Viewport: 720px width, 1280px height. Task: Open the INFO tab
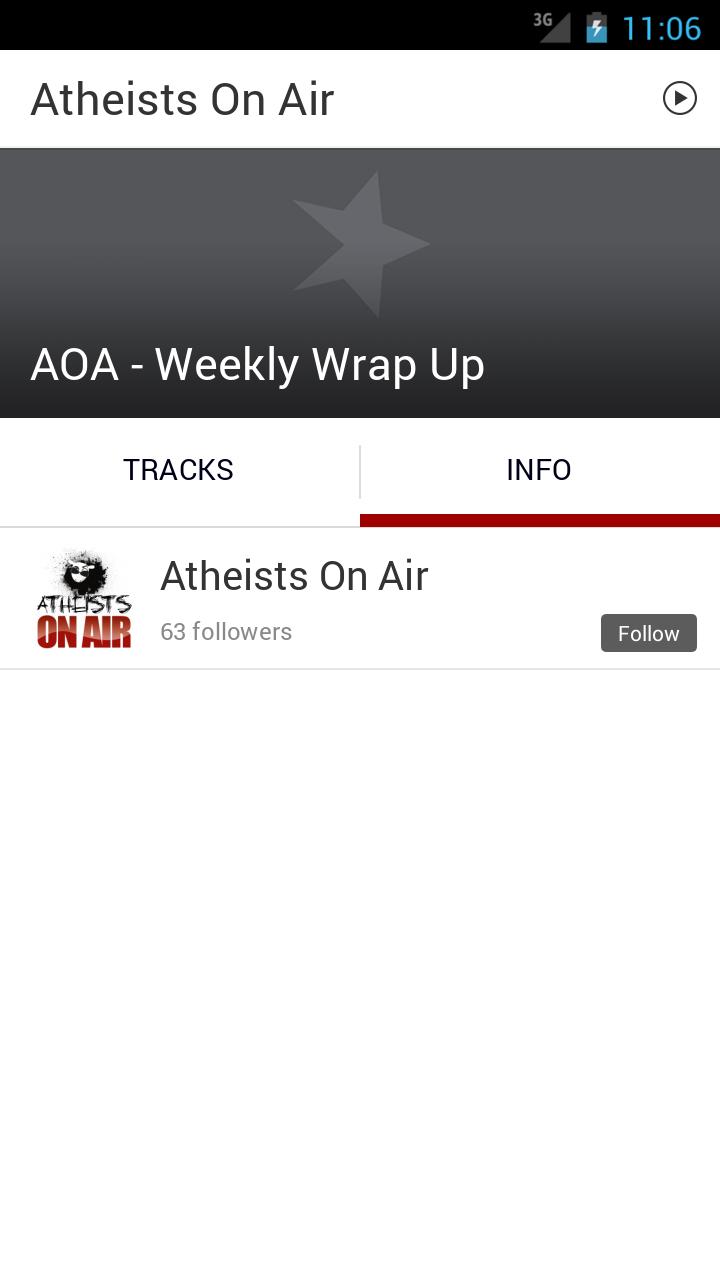coord(539,470)
